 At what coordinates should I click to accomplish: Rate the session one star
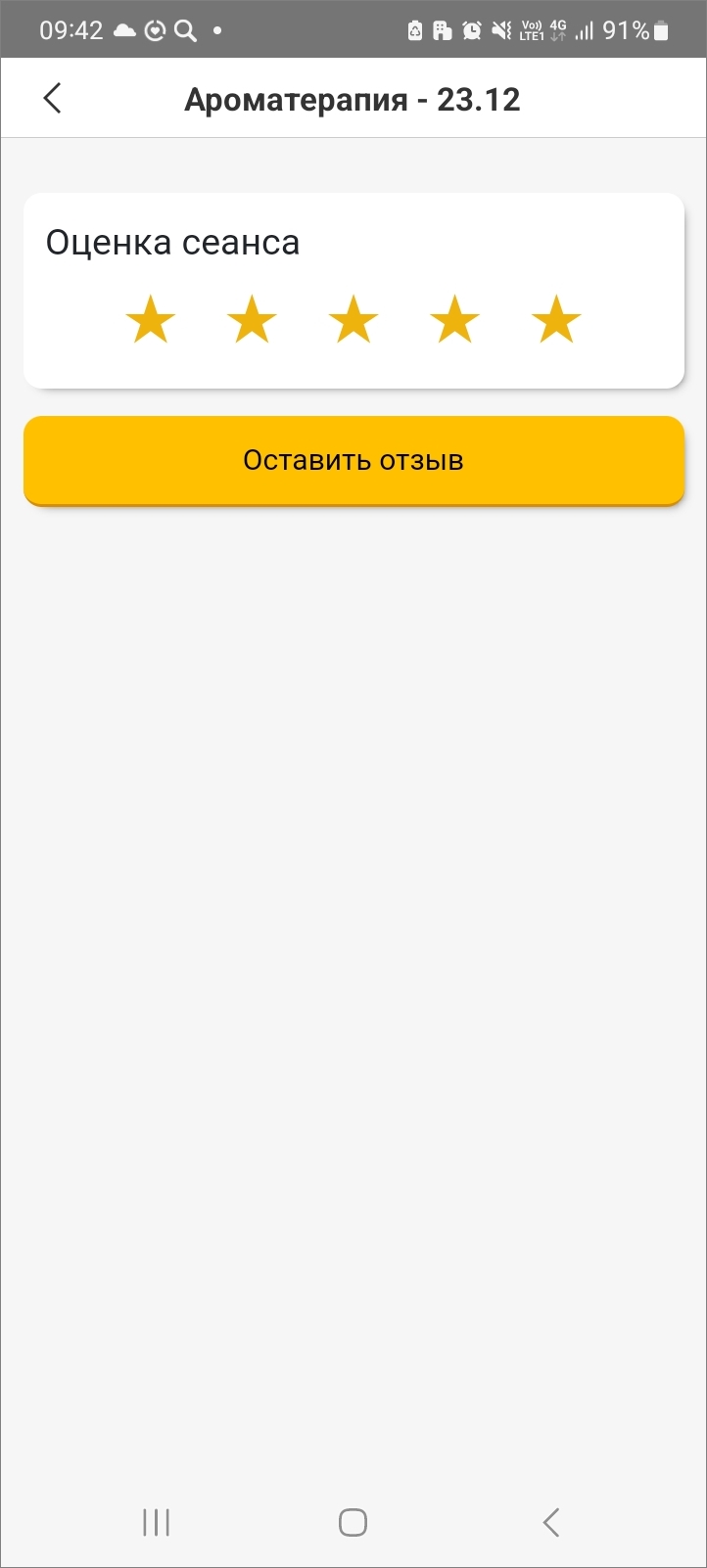tap(151, 320)
